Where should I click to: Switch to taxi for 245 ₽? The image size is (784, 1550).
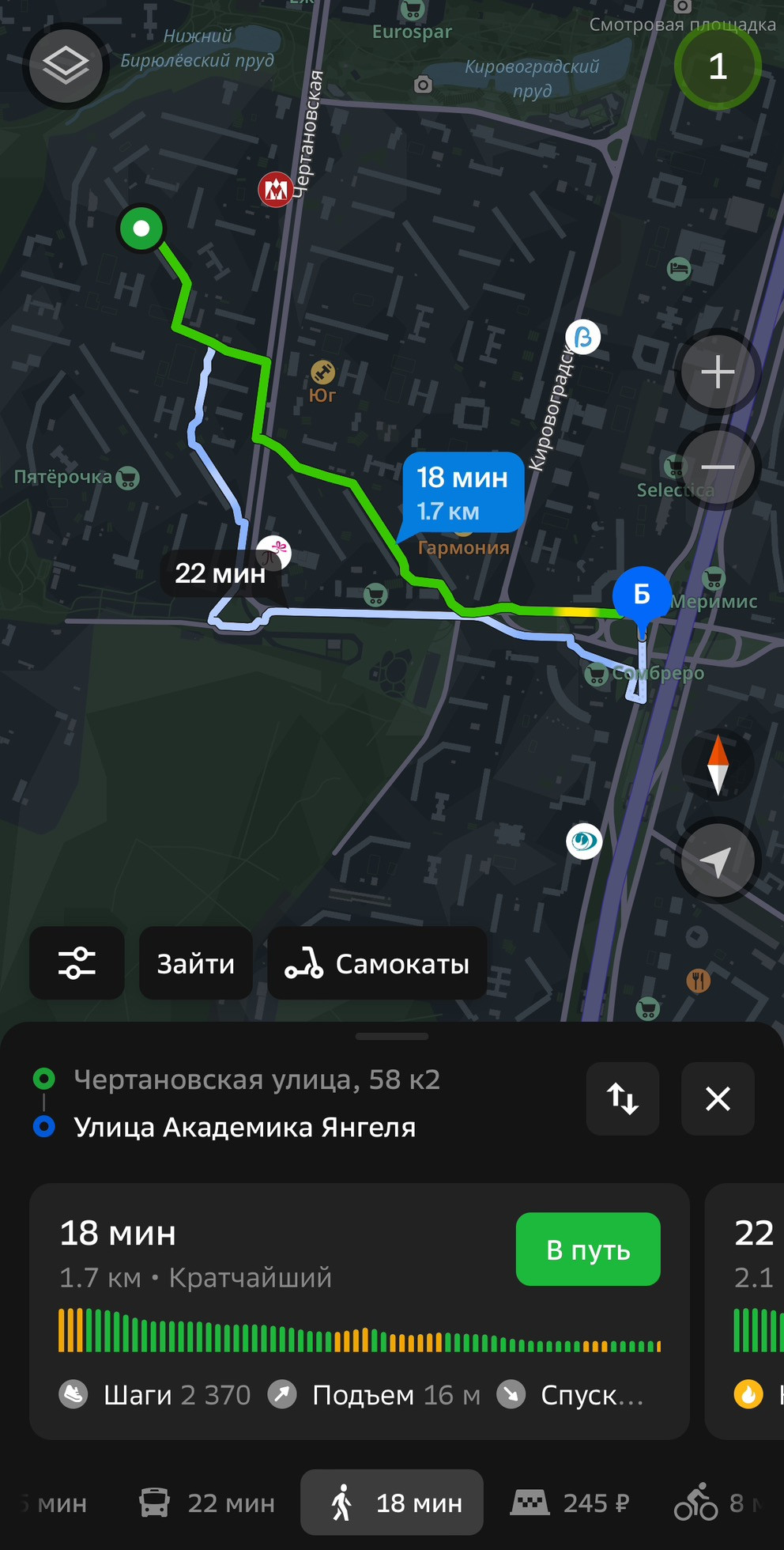pyautogui.click(x=571, y=1503)
